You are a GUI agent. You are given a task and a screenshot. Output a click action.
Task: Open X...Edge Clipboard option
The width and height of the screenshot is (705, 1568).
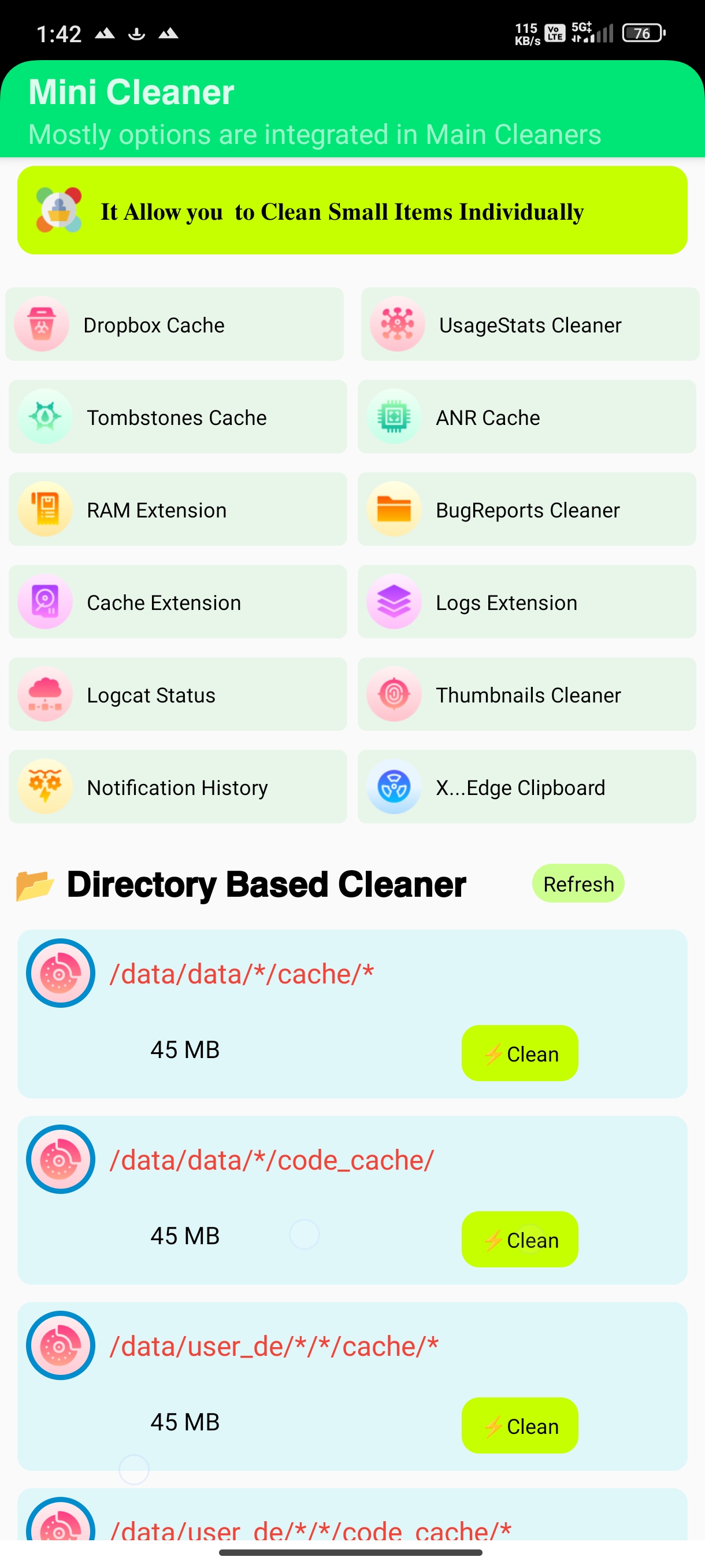pyautogui.click(x=527, y=787)
